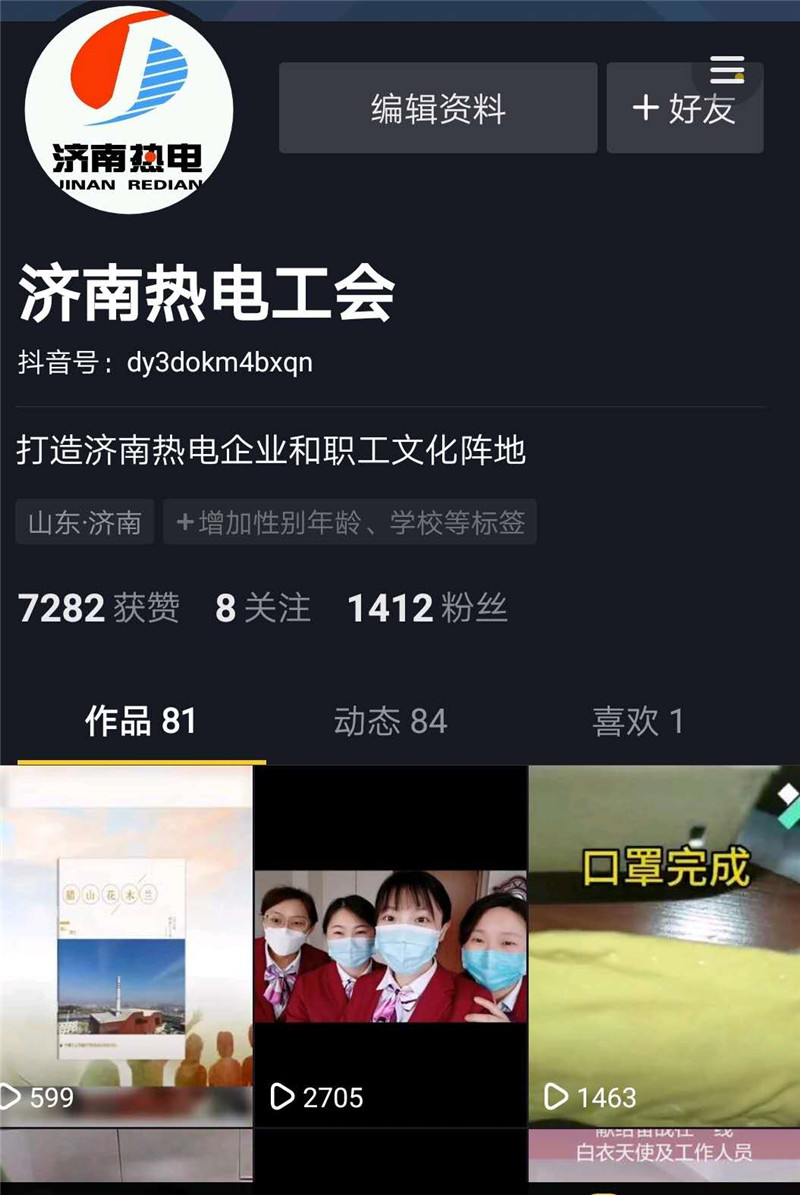Switch to the 作品 81 tab

140,721
